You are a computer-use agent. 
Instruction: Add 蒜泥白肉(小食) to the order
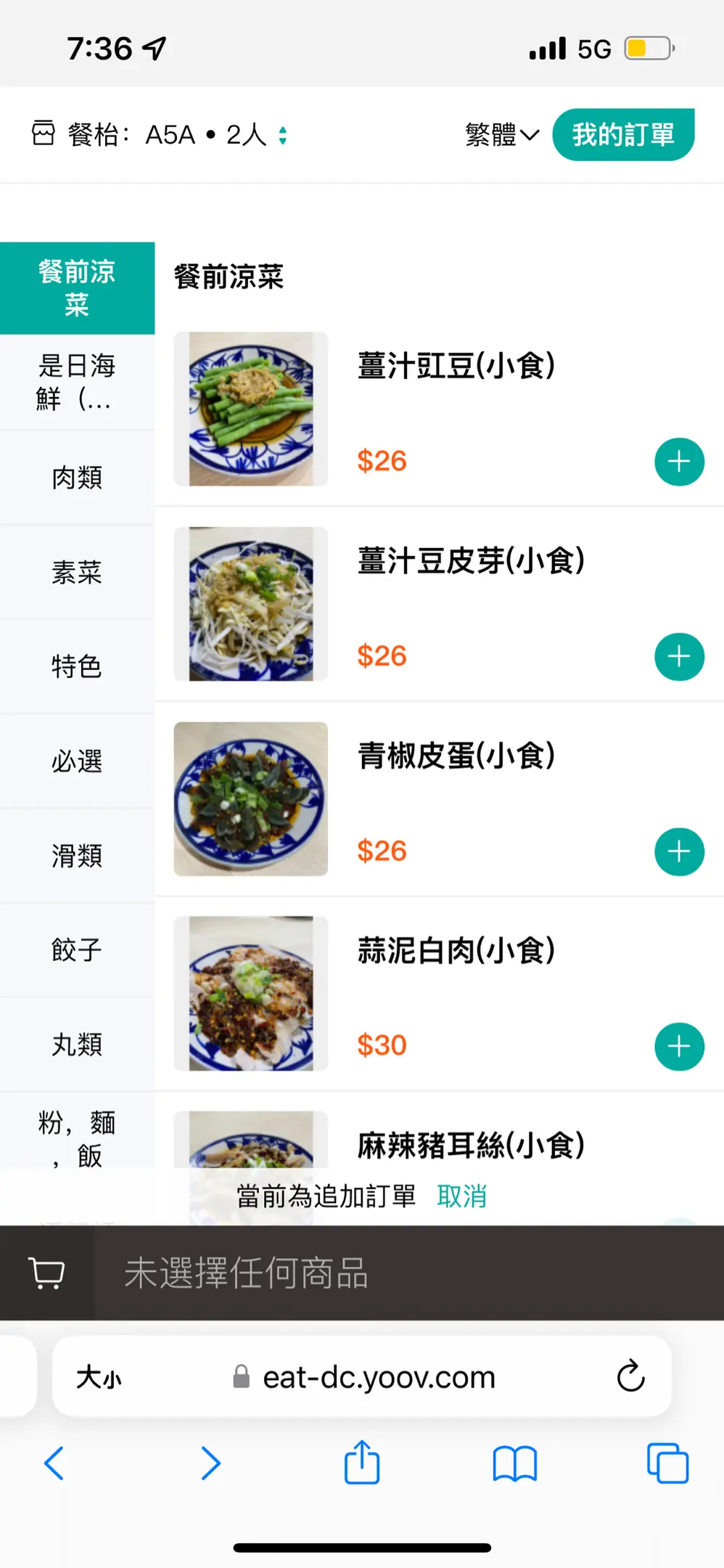tap(679, 1046)
